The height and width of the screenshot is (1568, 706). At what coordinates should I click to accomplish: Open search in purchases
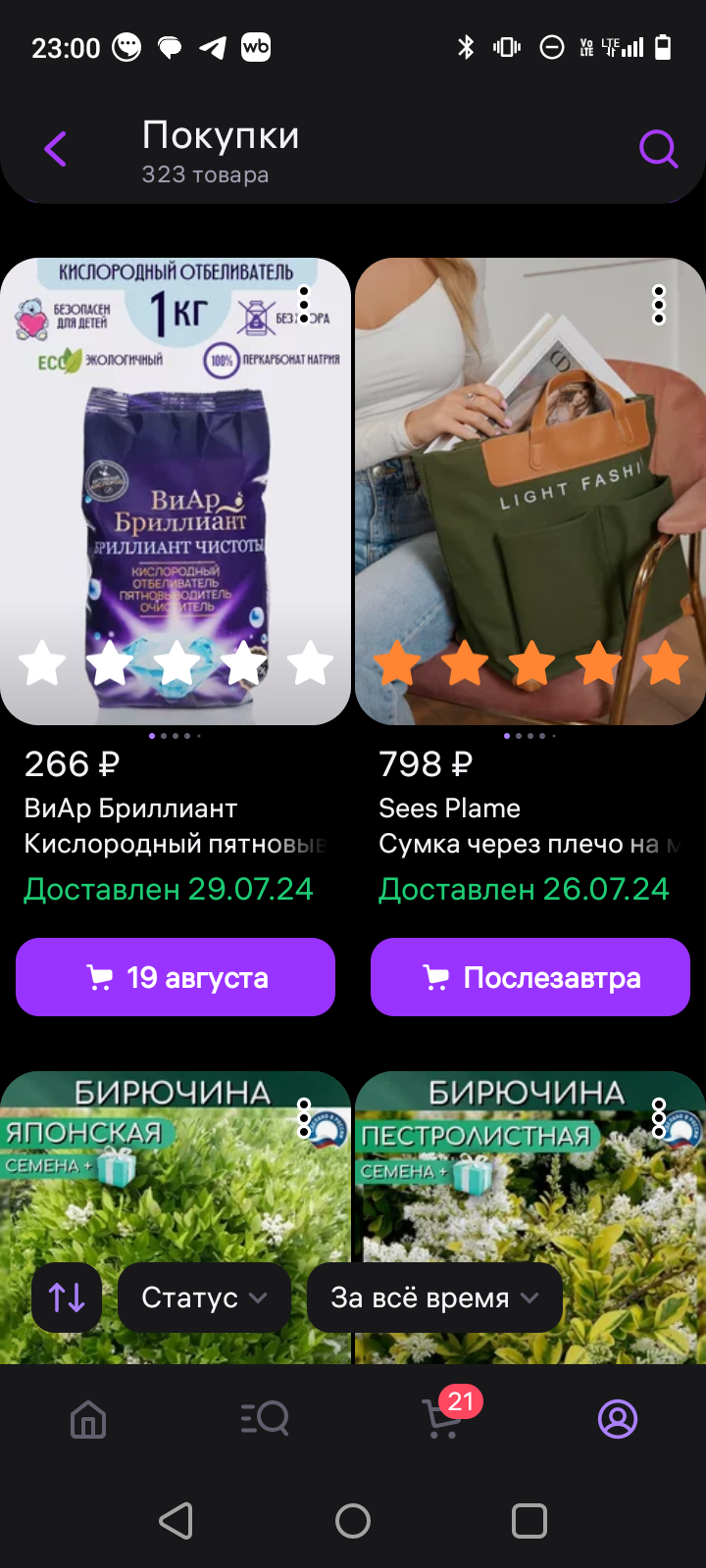(x=658, y=149)
